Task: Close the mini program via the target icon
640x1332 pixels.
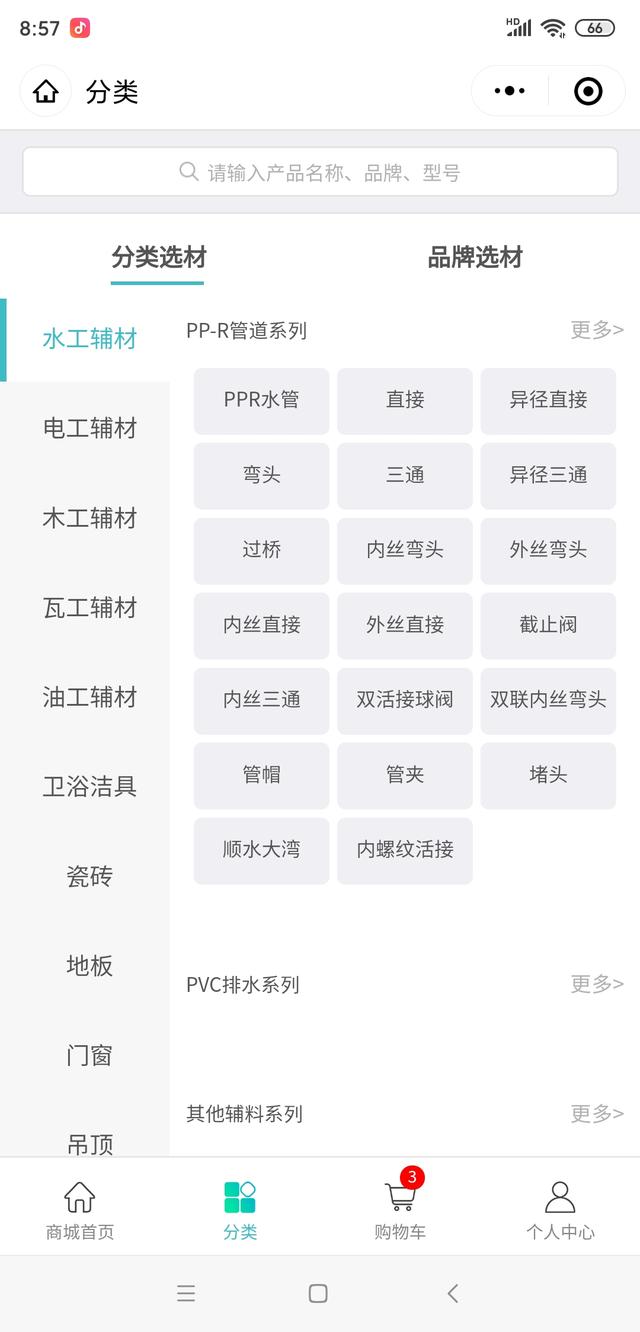Action: tap(588, 92)
